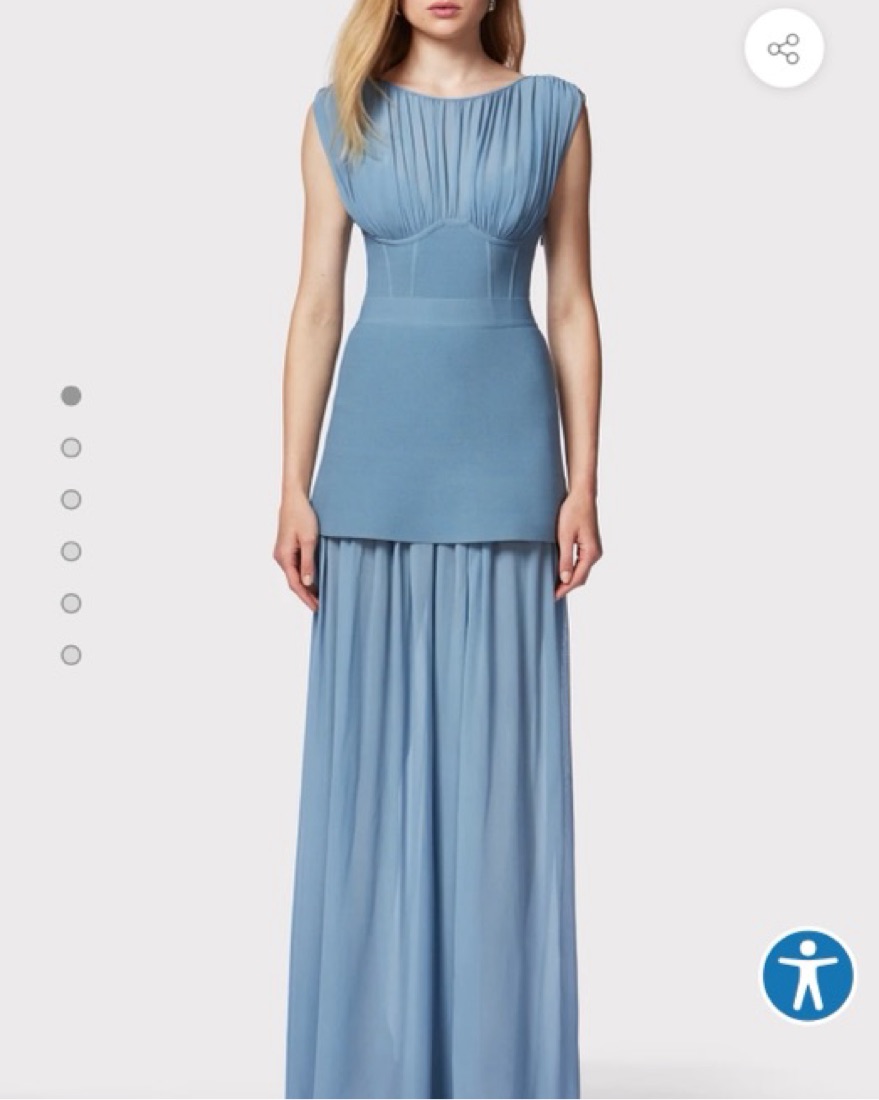The image size is (879, 1100).
Task: Jump to the fourth image dot
Action: [70, 549]
